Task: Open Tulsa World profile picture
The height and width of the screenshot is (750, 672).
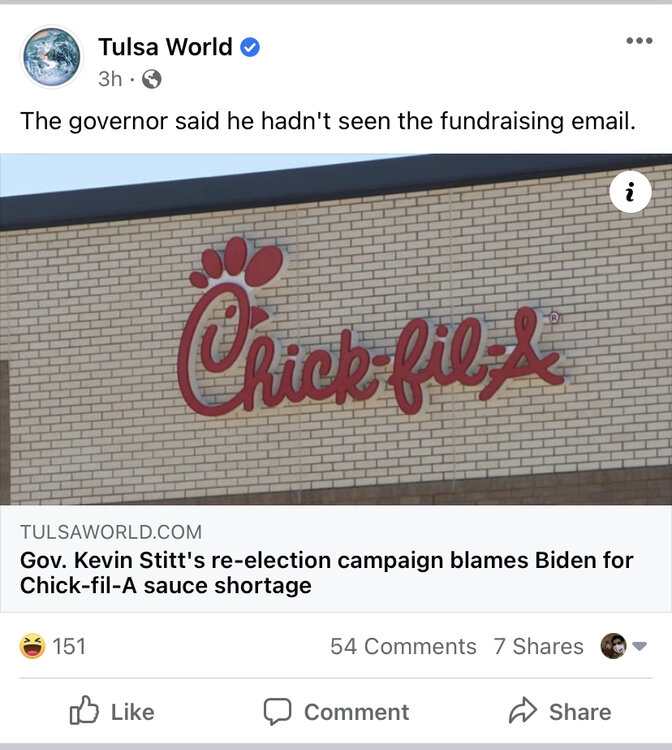Action: coord(51,58)
